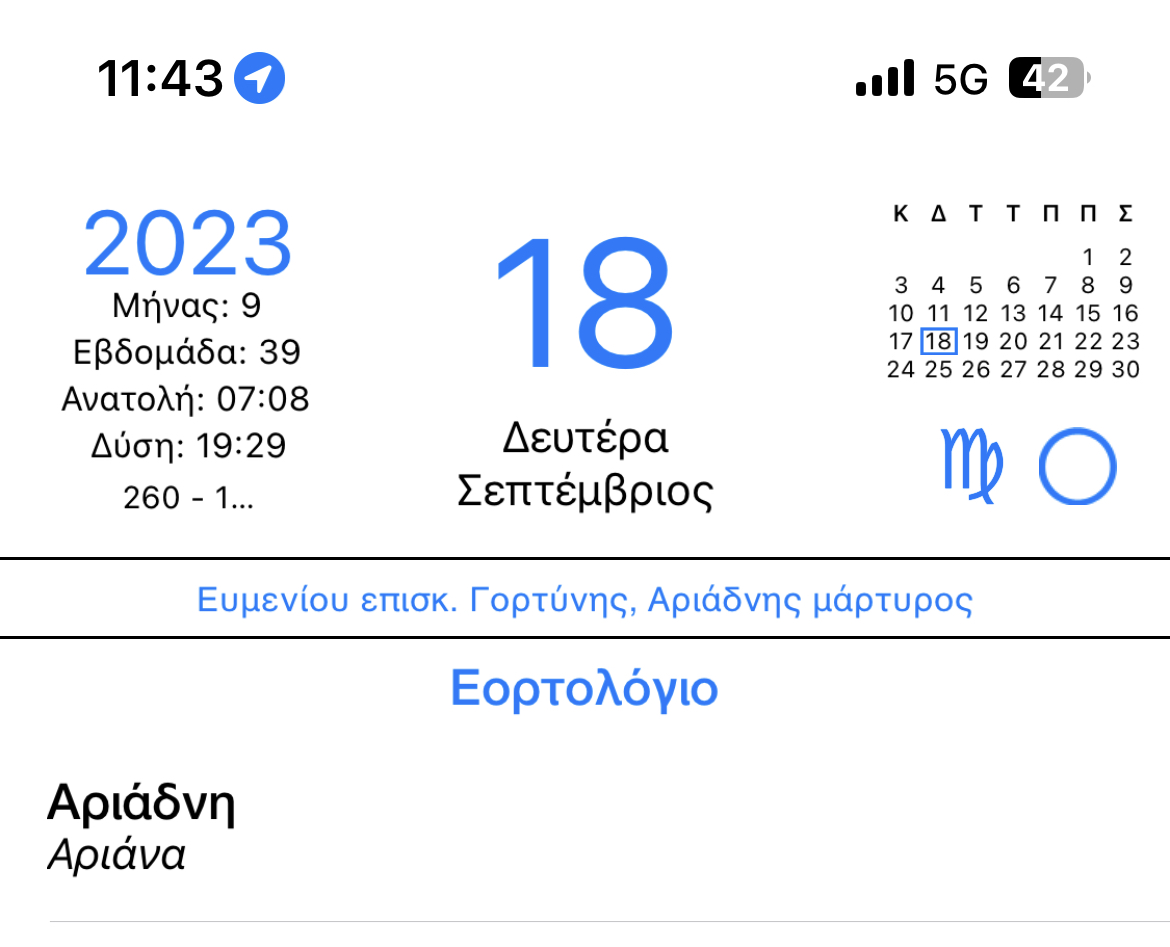Tap the large day number 18
The height and width of the screenshot is (947, 1170).
(x=584, y=305)
